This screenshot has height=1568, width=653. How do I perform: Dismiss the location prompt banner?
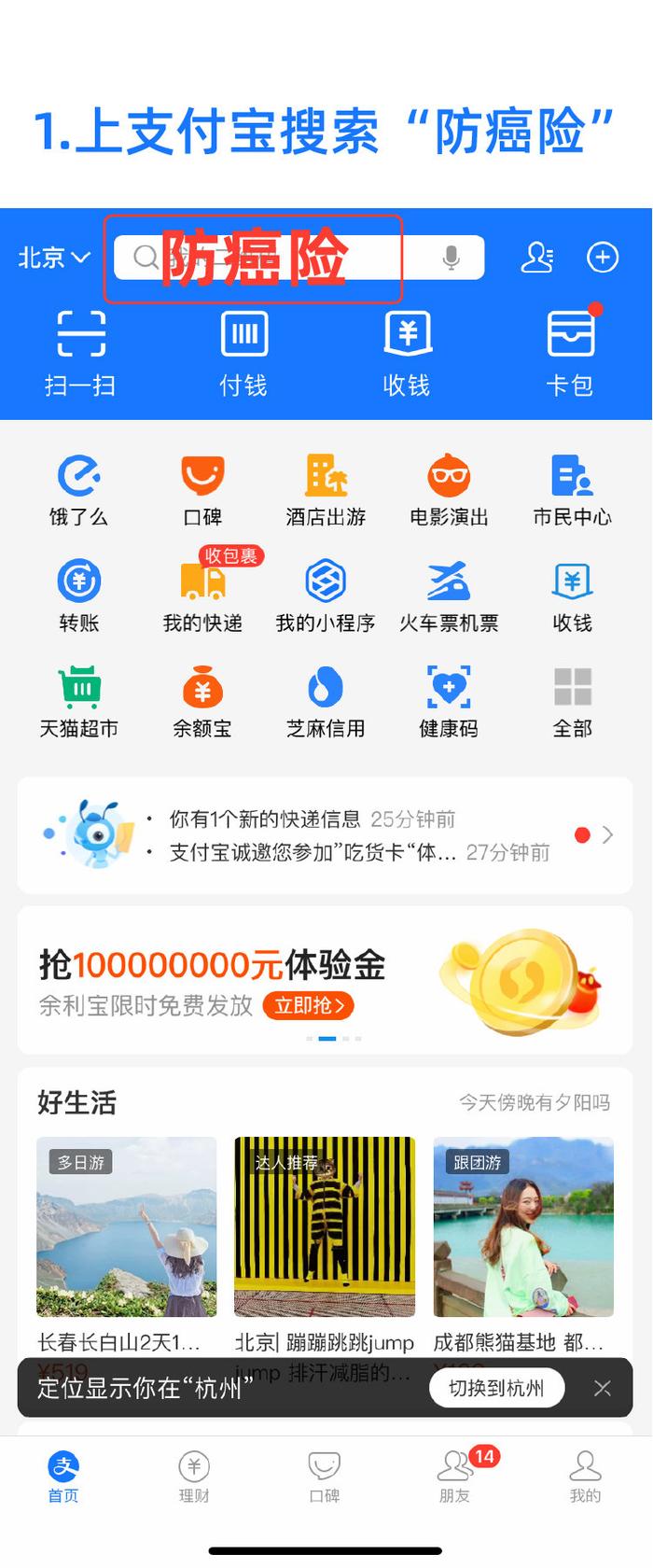point(603,1388)
